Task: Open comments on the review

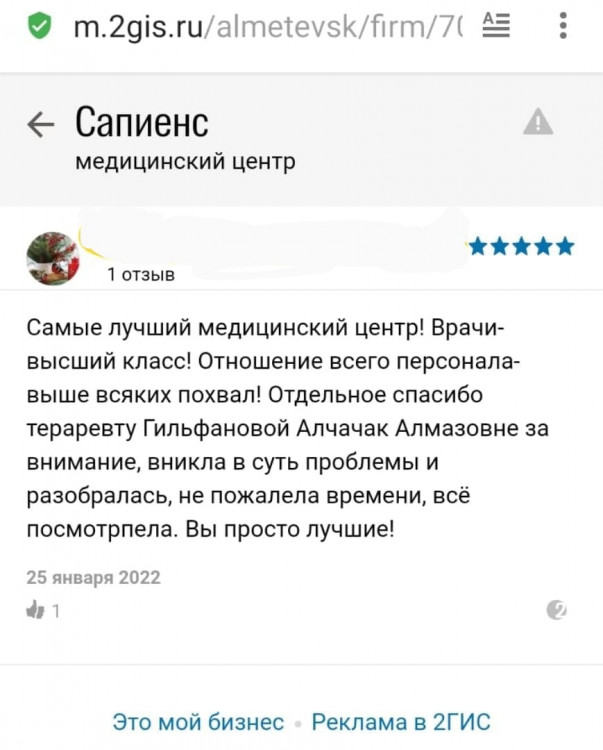Action: [x=558, y=611]
